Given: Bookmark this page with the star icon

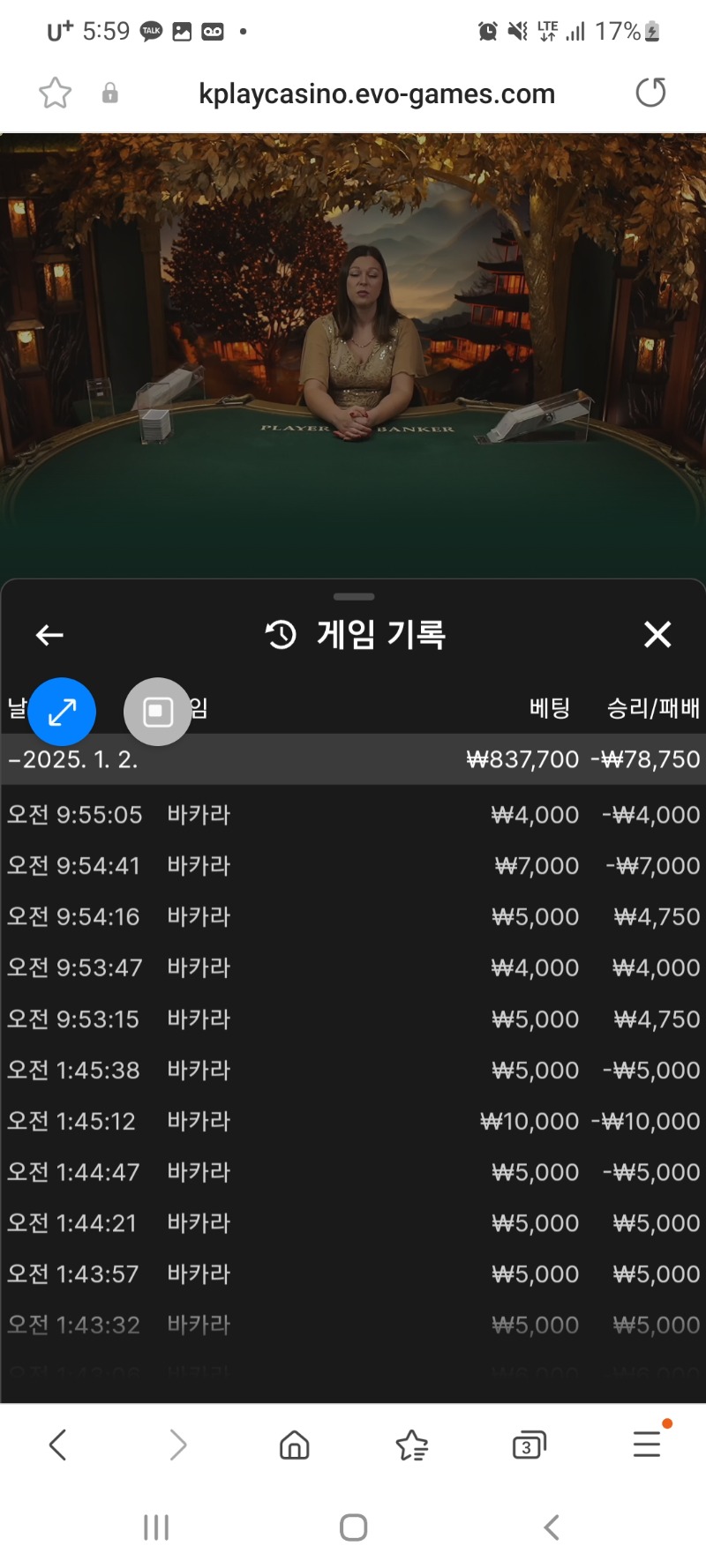Looking at the screenshot, I should (x=55, y=93).
